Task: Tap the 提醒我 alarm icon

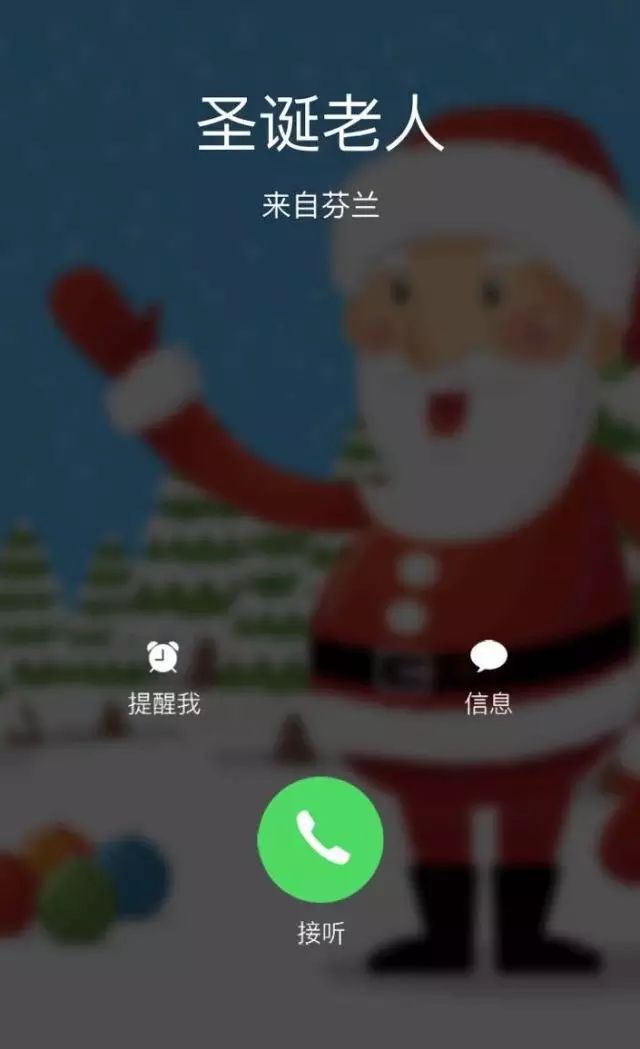Action: 163,657
